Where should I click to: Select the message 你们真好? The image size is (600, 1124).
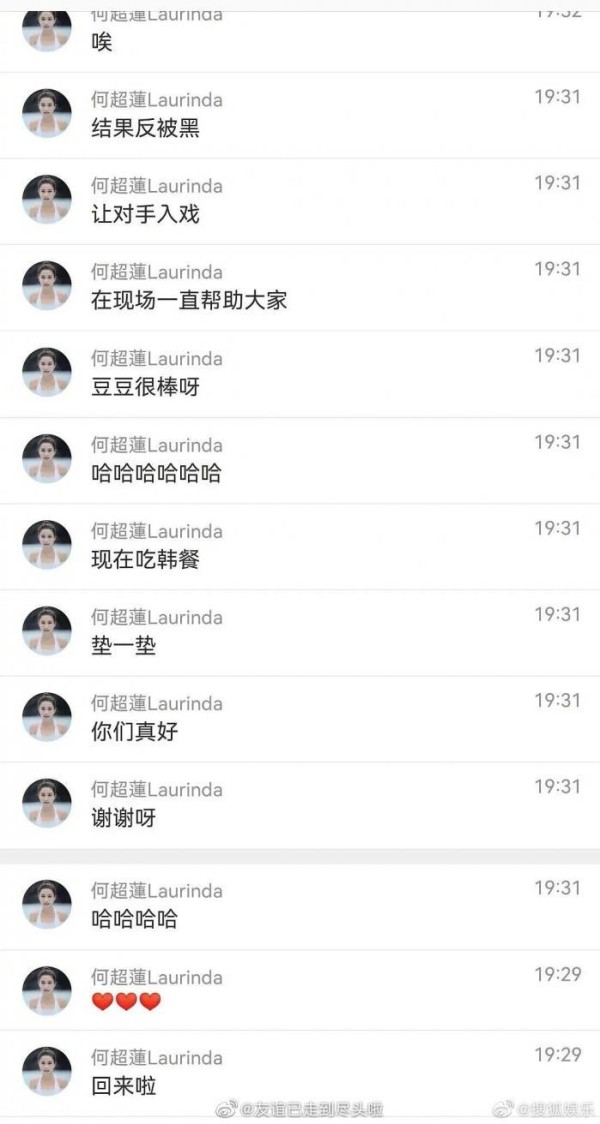(135, 731)
